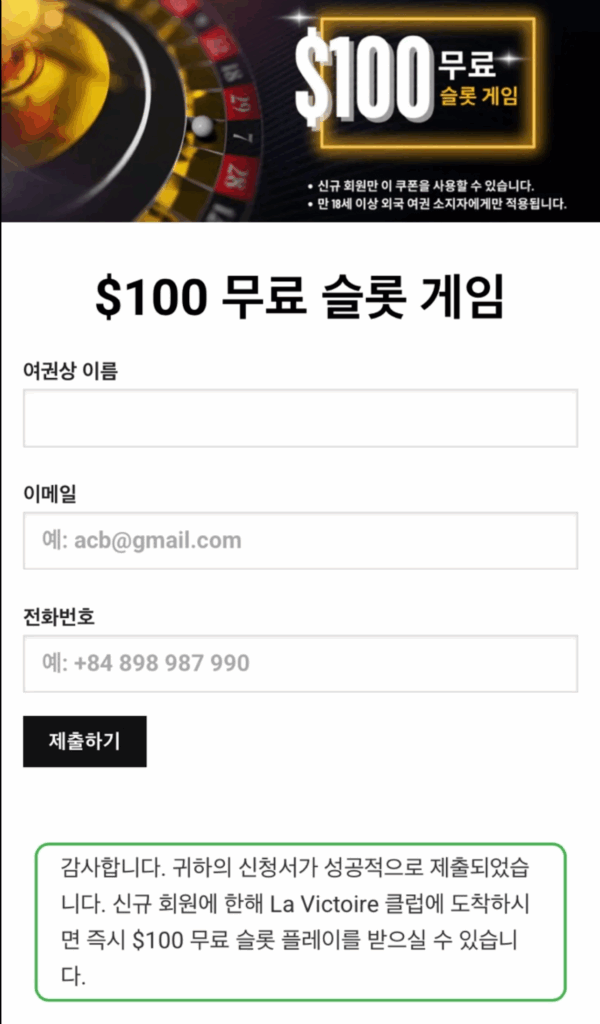Focus the 이메일 input field
This screenshot has height=1024, width=600.
tap(300, 541)
